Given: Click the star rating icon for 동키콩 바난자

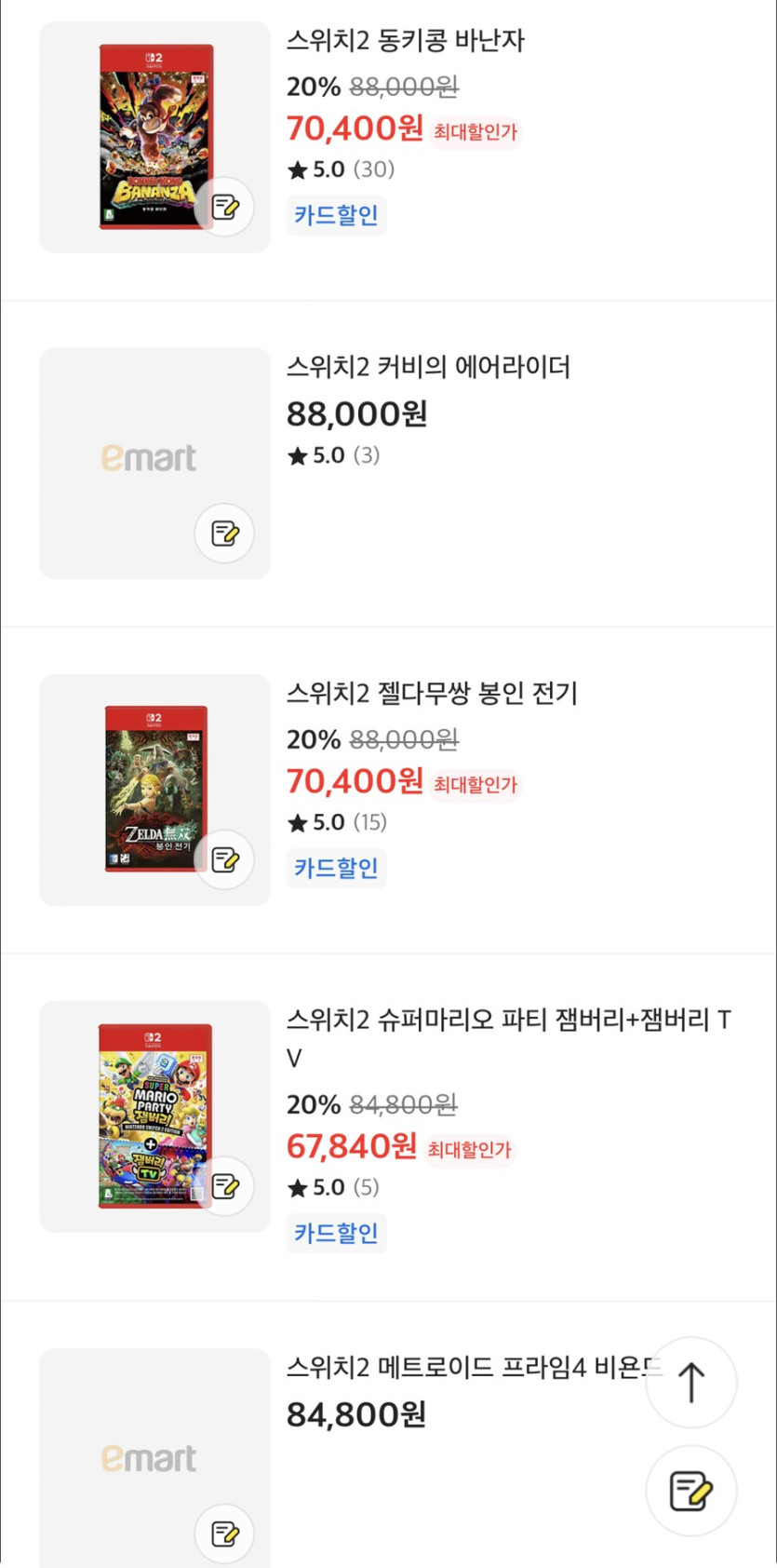Looking at the screenshot, I should click(299, 170).
